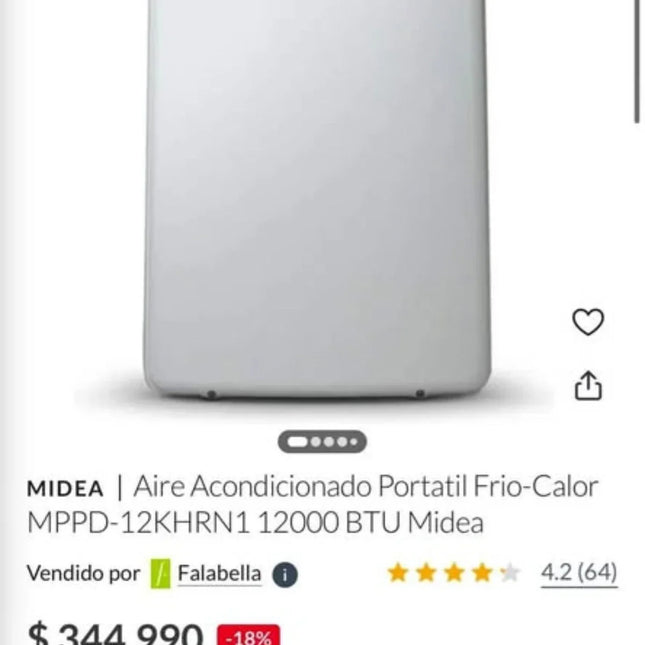Open the 4.2 (64) ratings link
The height and width of the screenshot is (645, 645).
coord(579,573)
